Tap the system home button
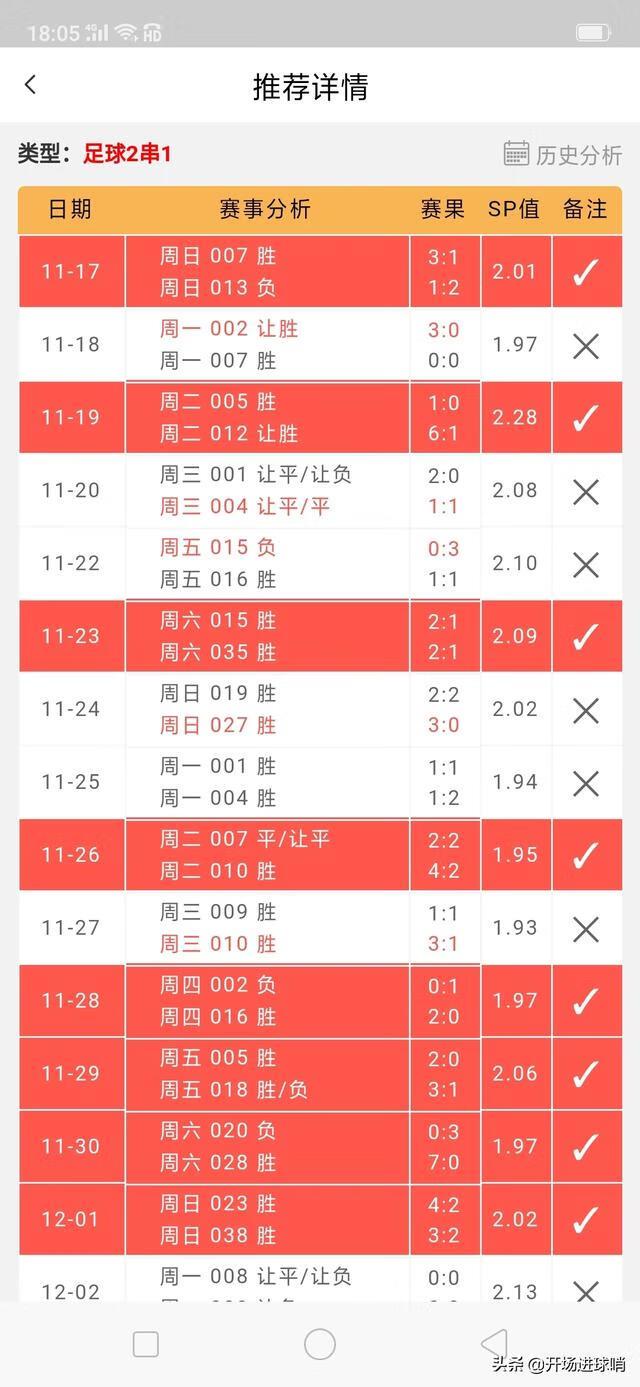This screenshot has height=1387, width=640. click(320, 1344)
